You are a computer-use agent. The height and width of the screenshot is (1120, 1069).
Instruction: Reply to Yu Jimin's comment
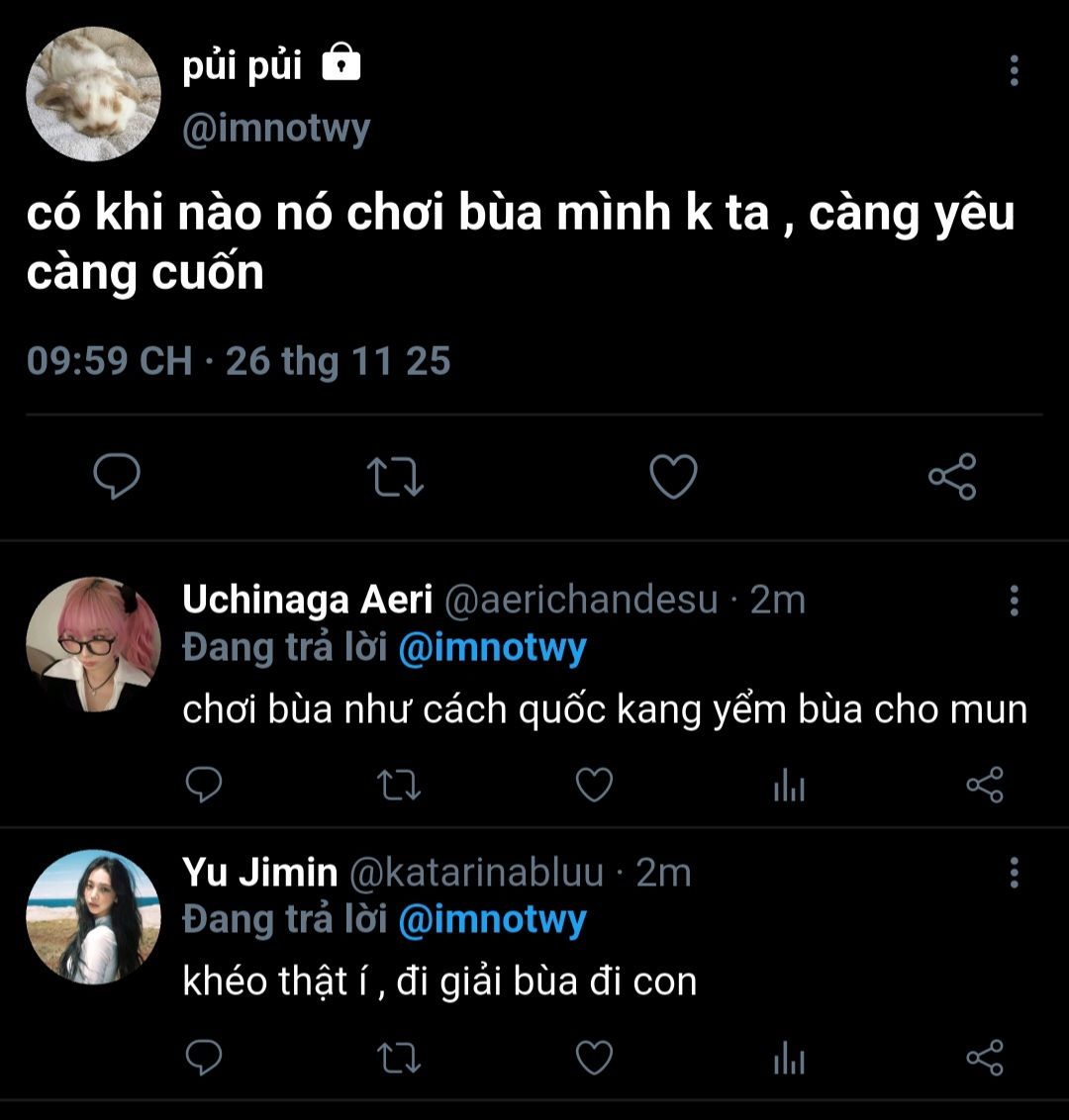pyautogui.click(x=204, y=1059)
